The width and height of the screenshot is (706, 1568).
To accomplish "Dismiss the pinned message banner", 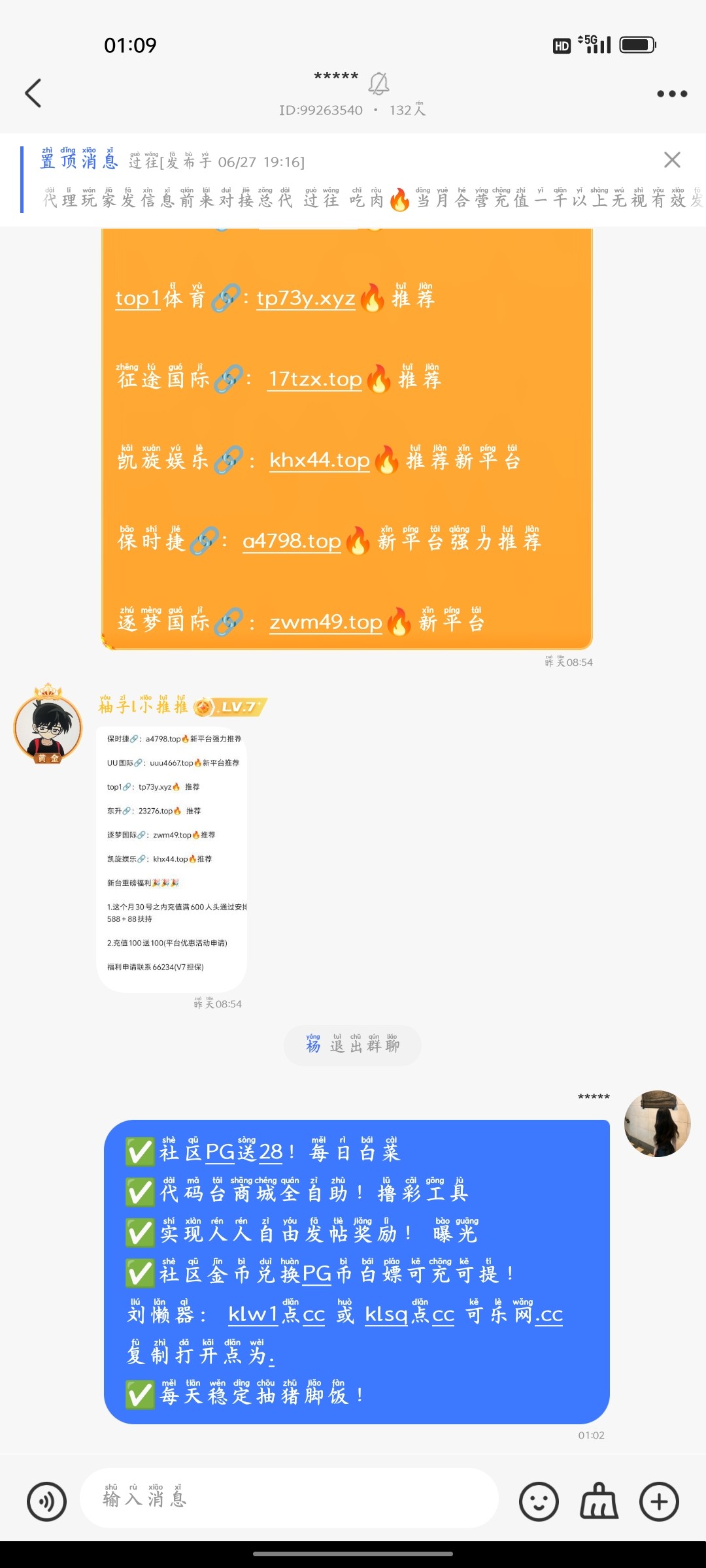I will click(671, 160).
